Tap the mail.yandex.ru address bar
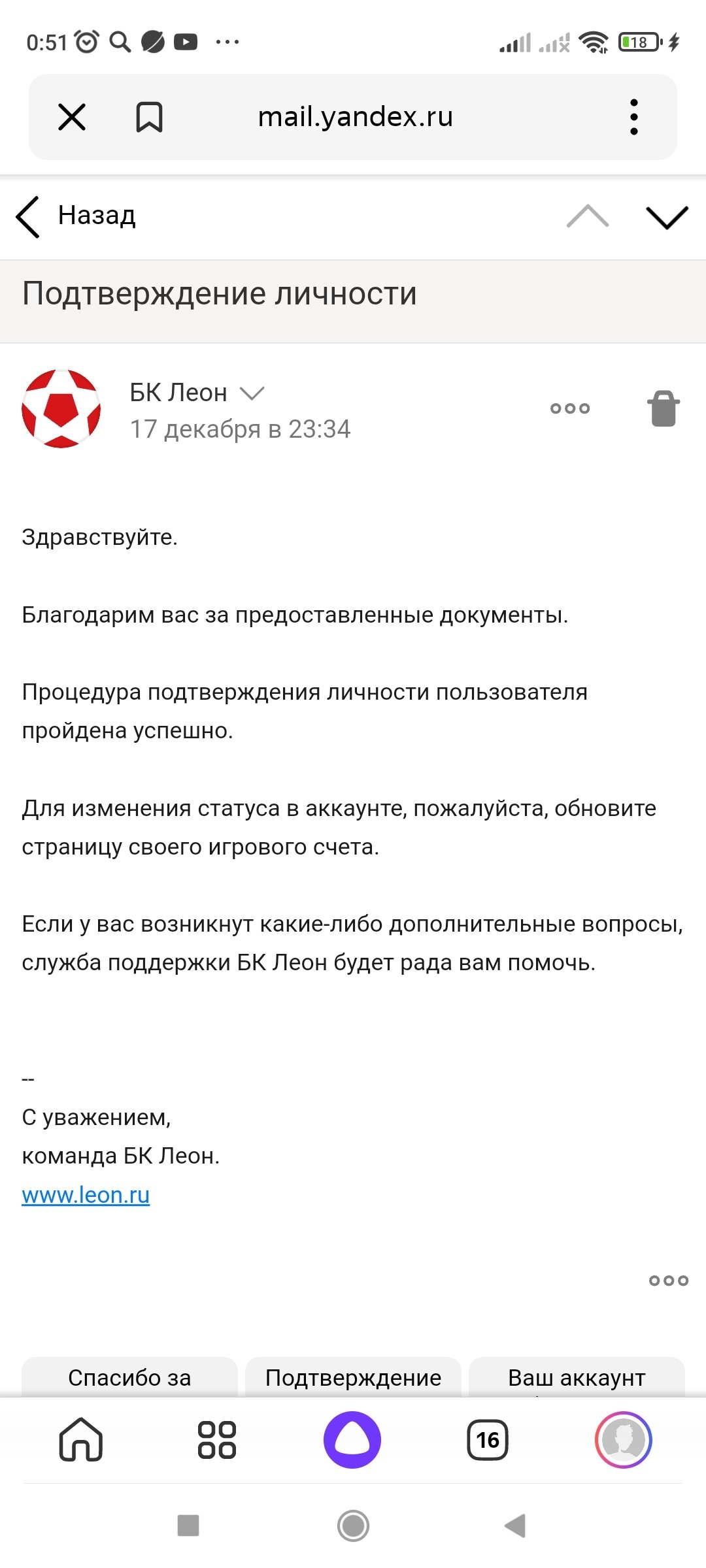 (355, 118)
